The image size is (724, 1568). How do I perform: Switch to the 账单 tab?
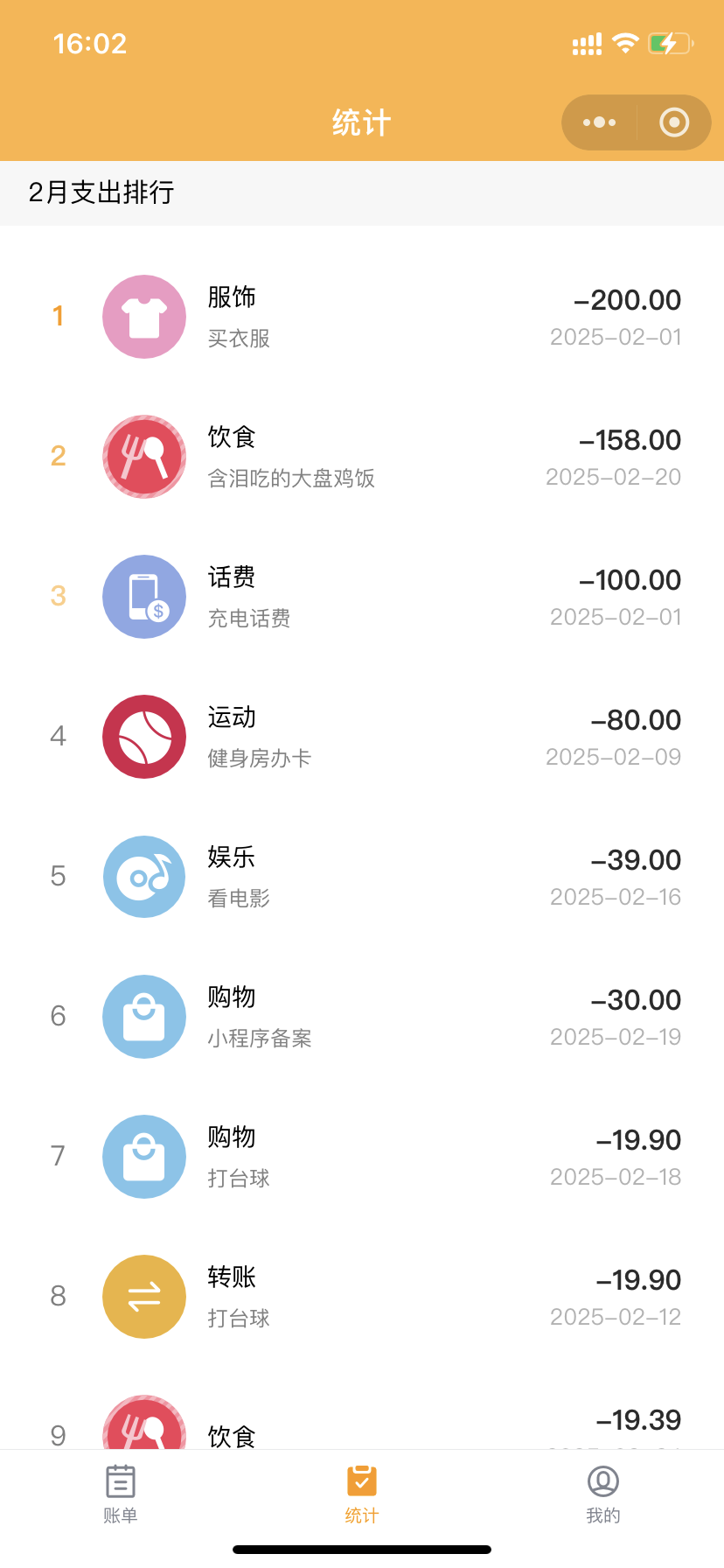121,1494
